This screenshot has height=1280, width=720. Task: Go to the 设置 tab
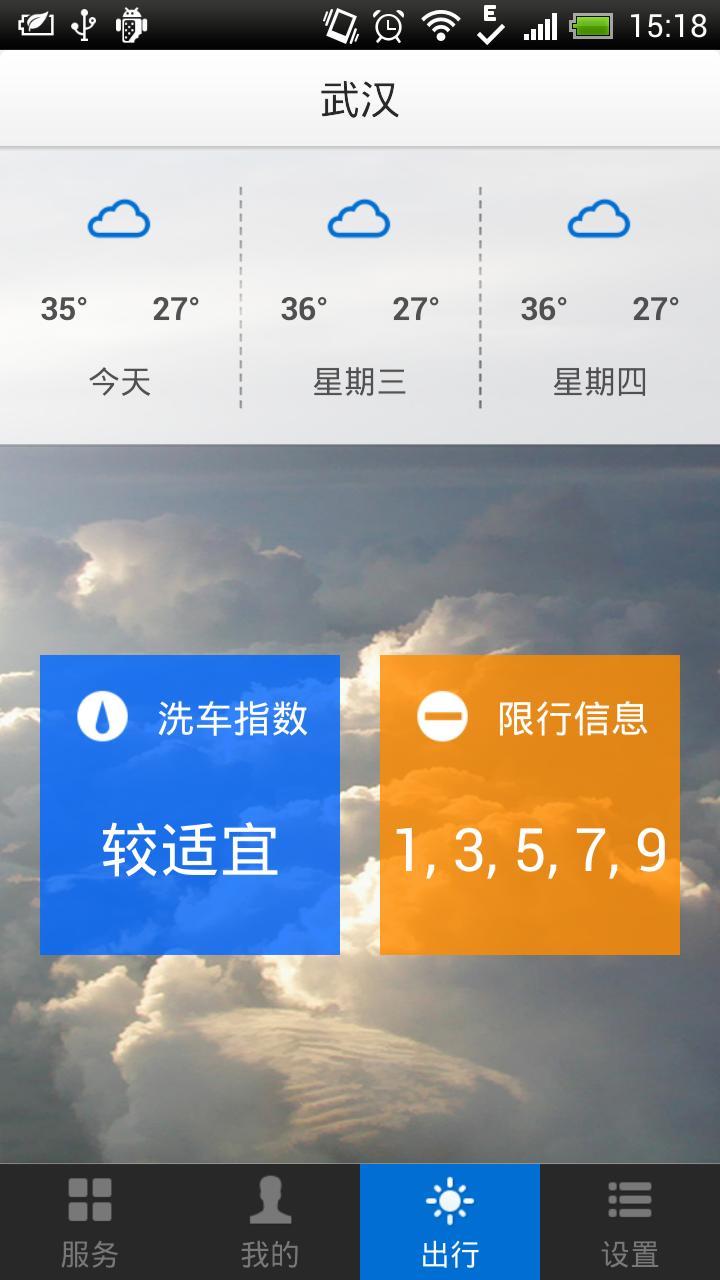tap(630, 1222)
